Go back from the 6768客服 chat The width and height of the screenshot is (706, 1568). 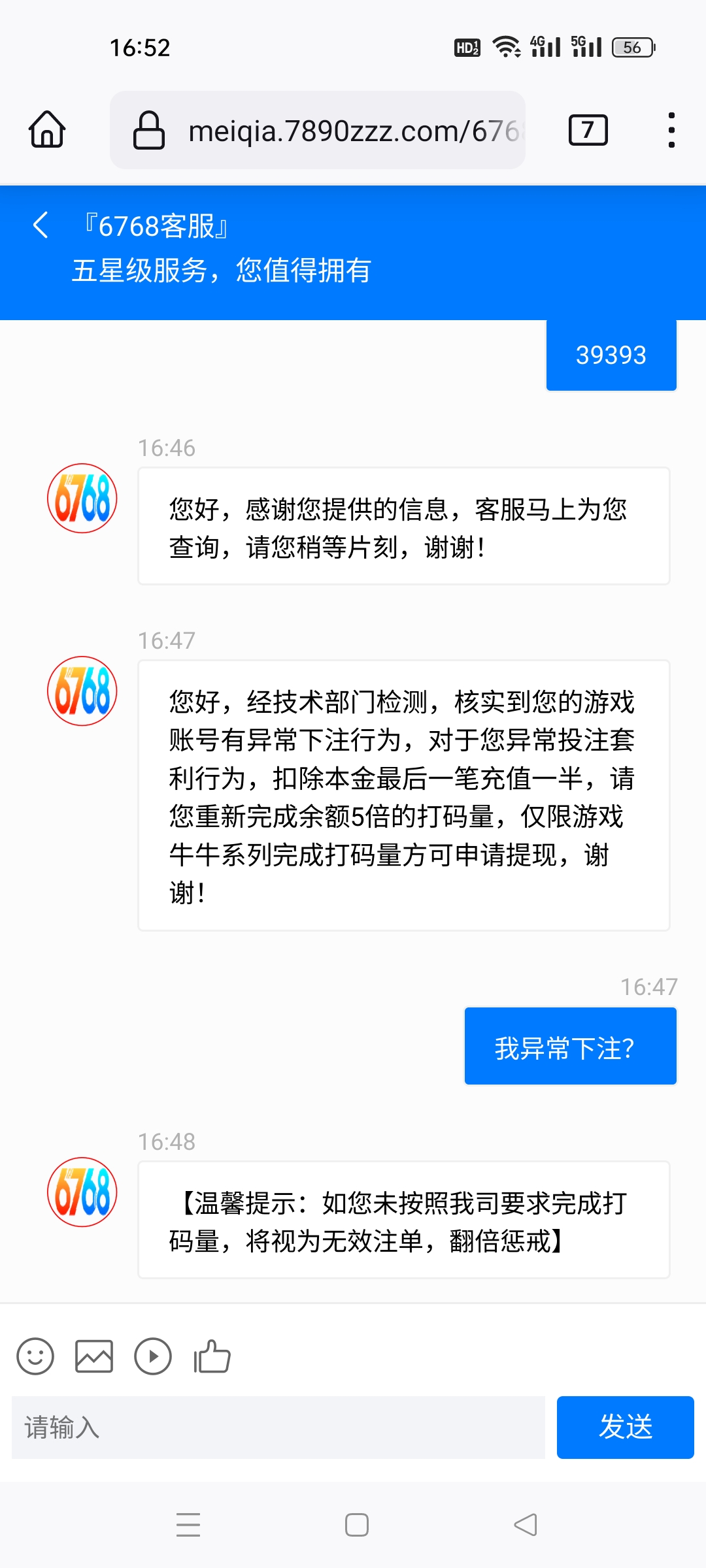[41, 225]
